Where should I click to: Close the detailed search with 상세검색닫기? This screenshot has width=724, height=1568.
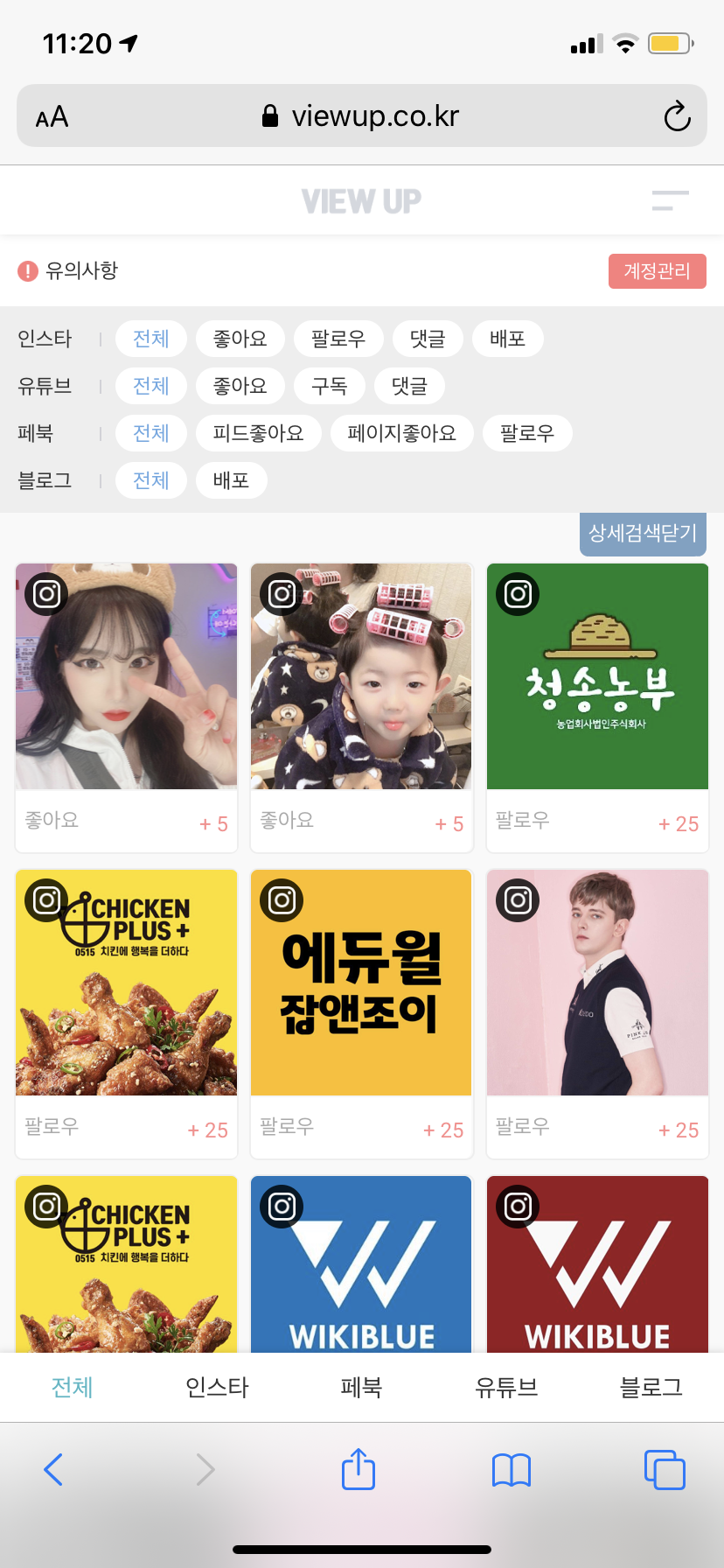pos(642,533)
